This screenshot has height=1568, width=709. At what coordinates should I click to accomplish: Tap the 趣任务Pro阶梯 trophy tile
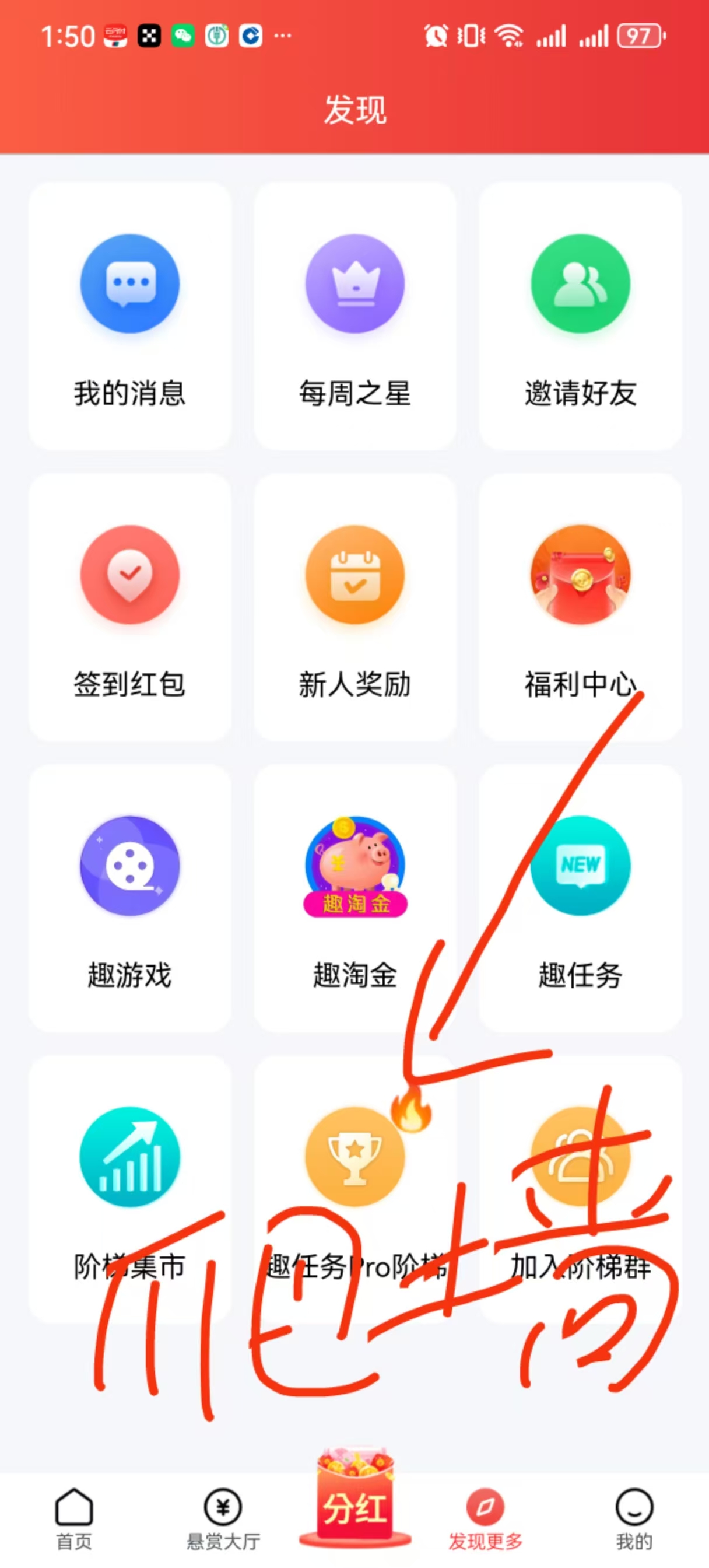pyautogui.click(x=355, y=1188)
